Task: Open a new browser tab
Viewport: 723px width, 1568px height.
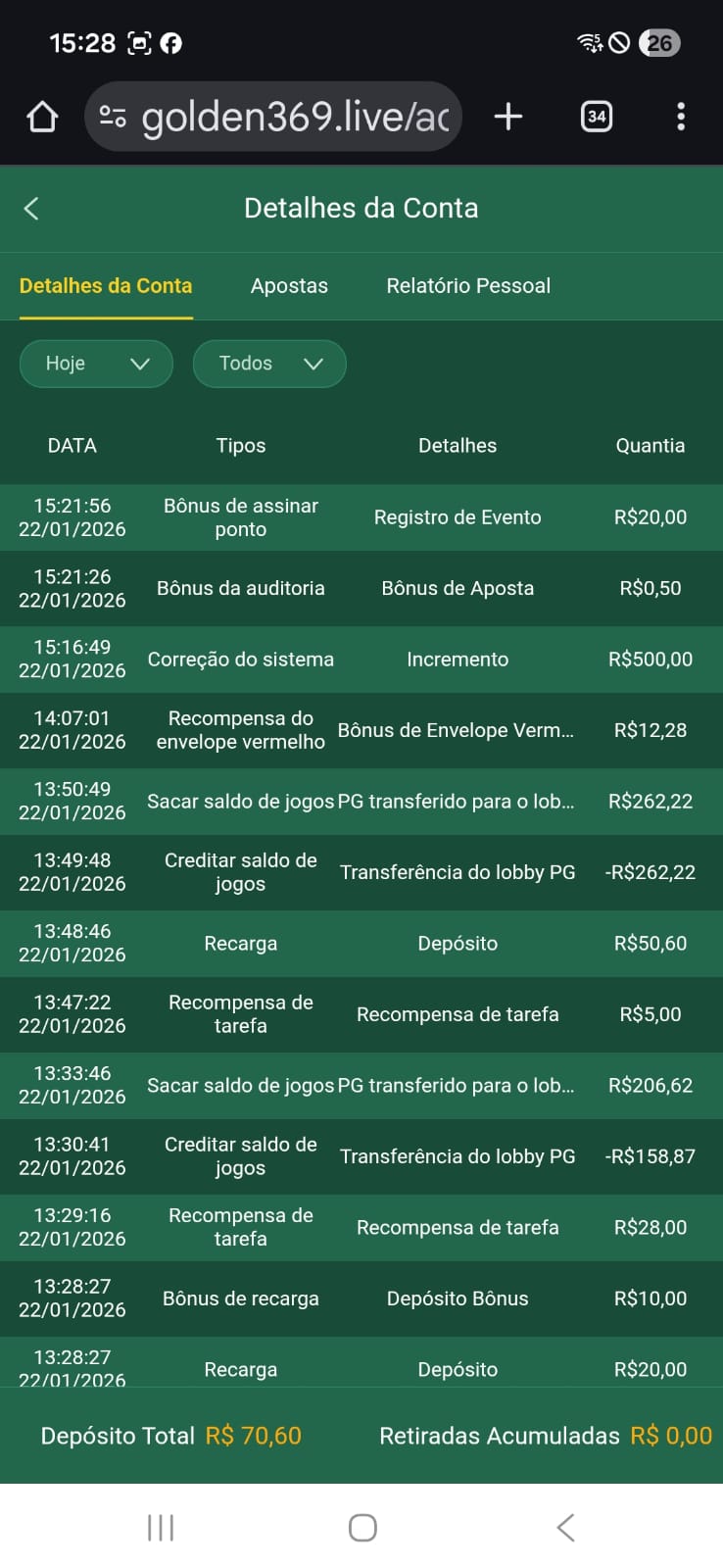Action: pos(508,118)
